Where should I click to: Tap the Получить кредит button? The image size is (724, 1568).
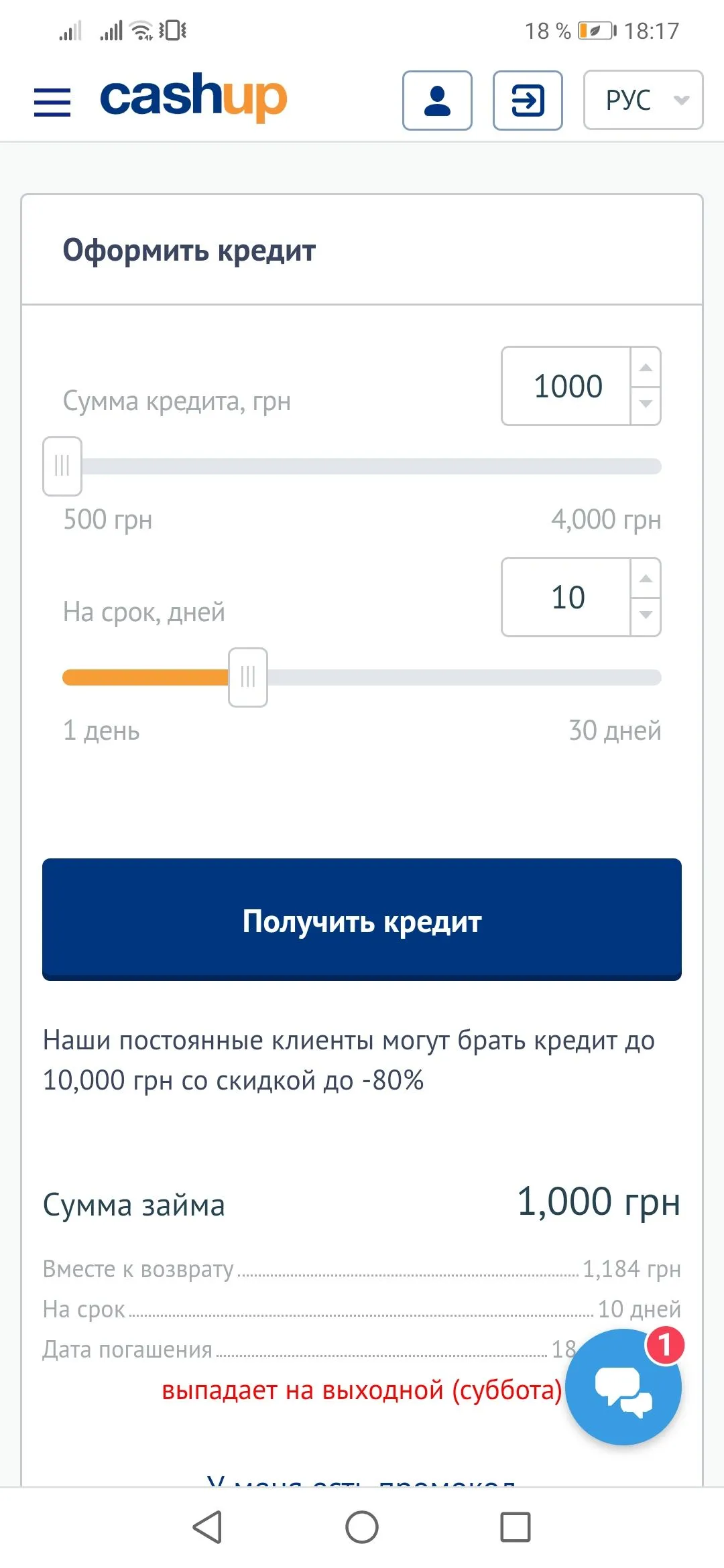[x=362, y=919]
